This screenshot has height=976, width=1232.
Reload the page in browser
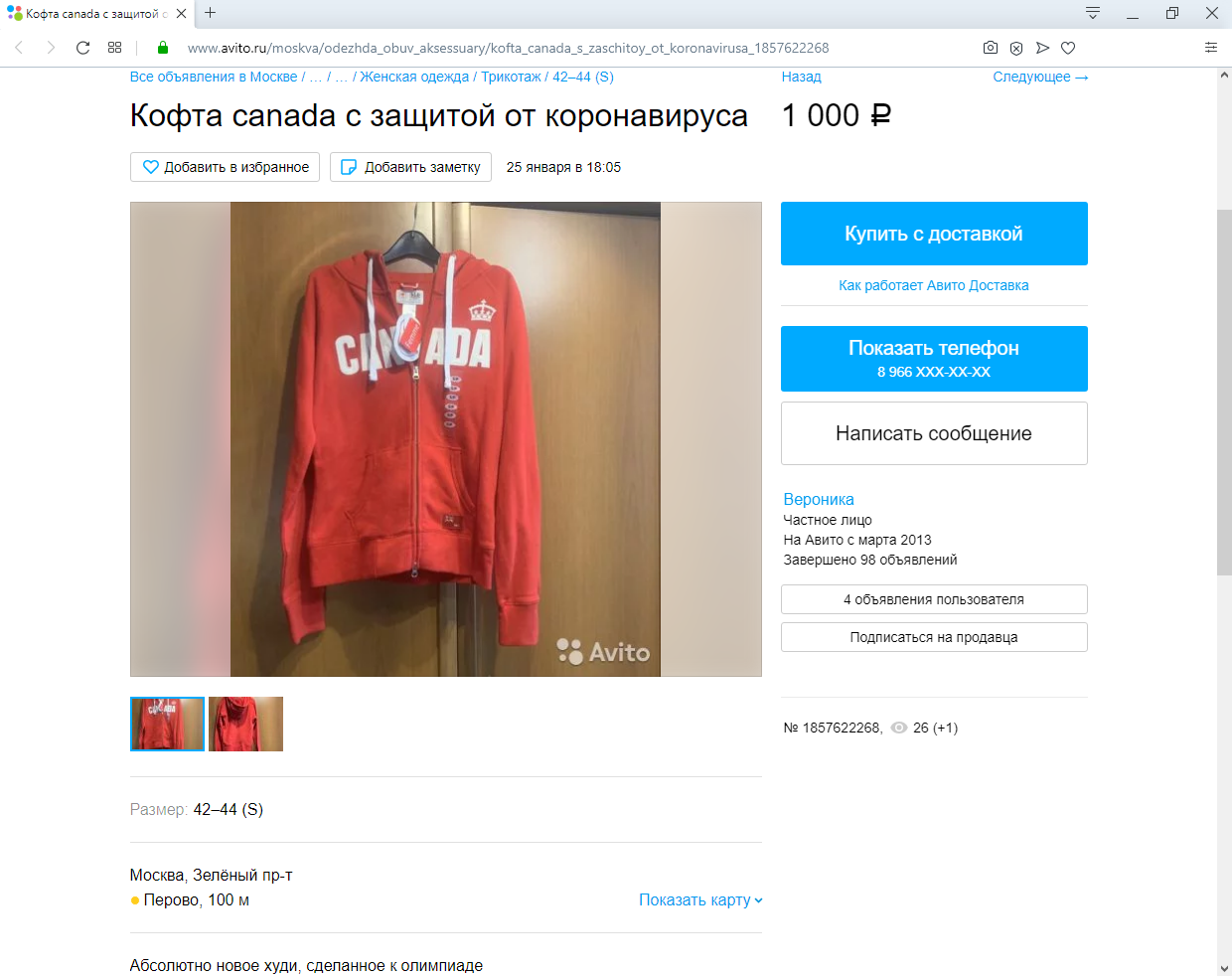point(83,48)
